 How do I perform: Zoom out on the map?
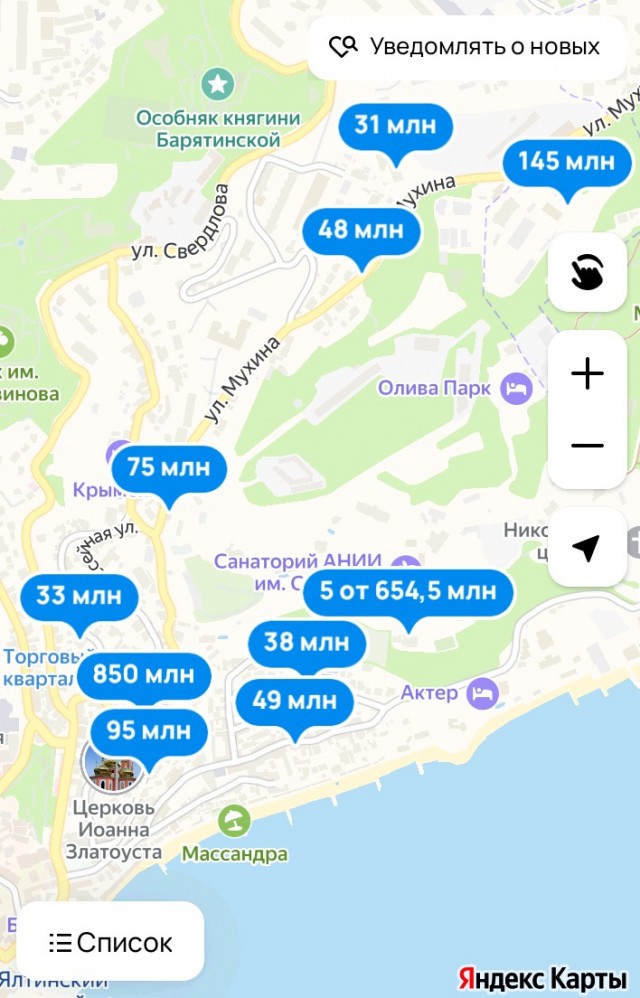[x=587, y=446]
